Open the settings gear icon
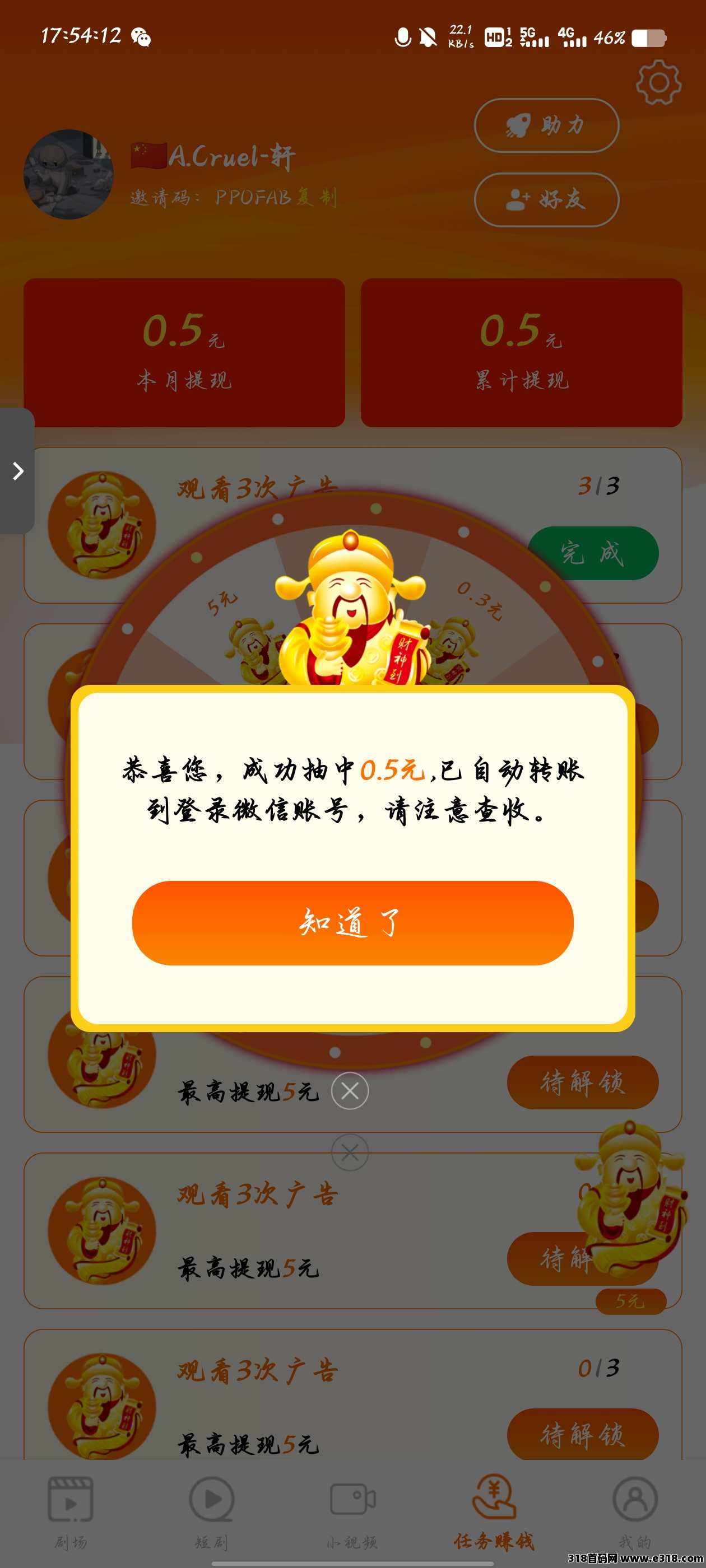The image size is (706, 1568). click(x=658, y=83)
